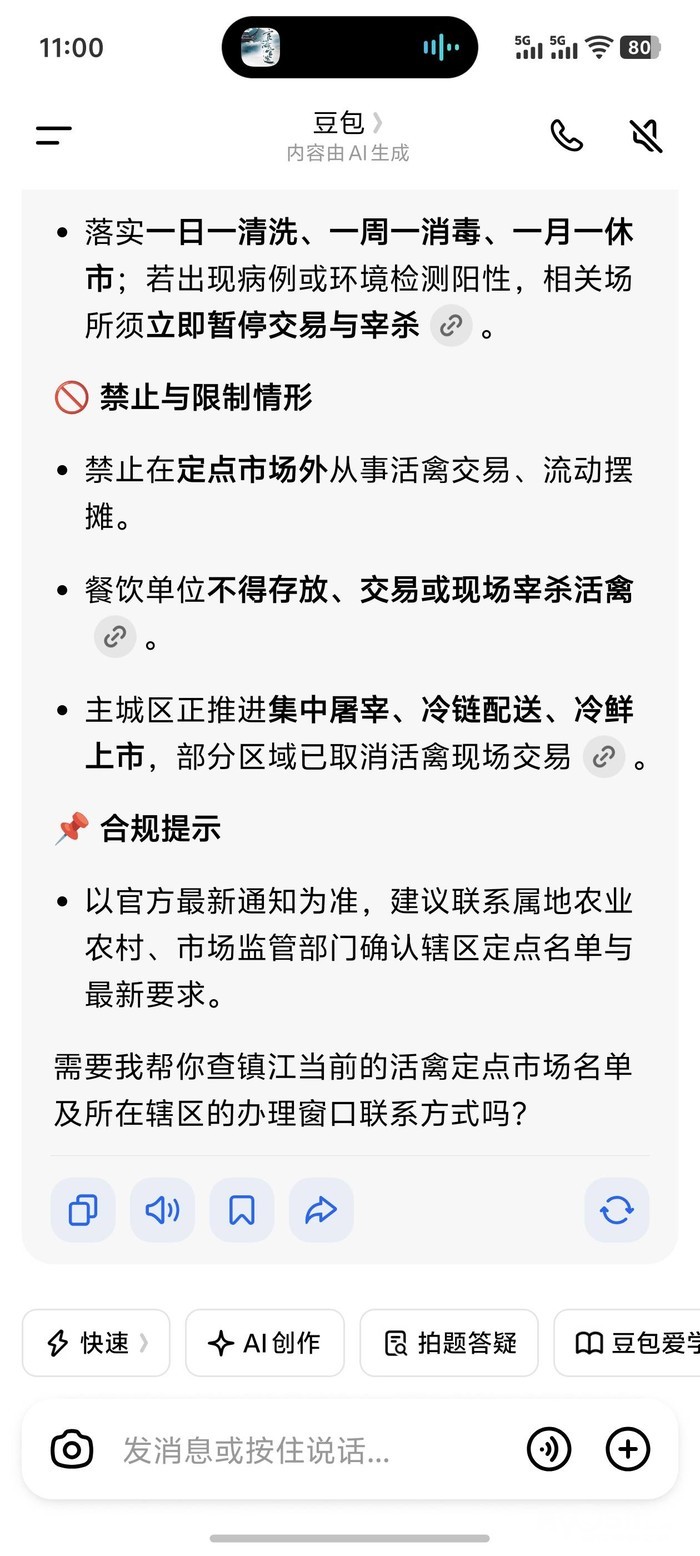700x1556 pixels.
Task: Open 豆包 chat details title
Action: (x=346, y=124)
